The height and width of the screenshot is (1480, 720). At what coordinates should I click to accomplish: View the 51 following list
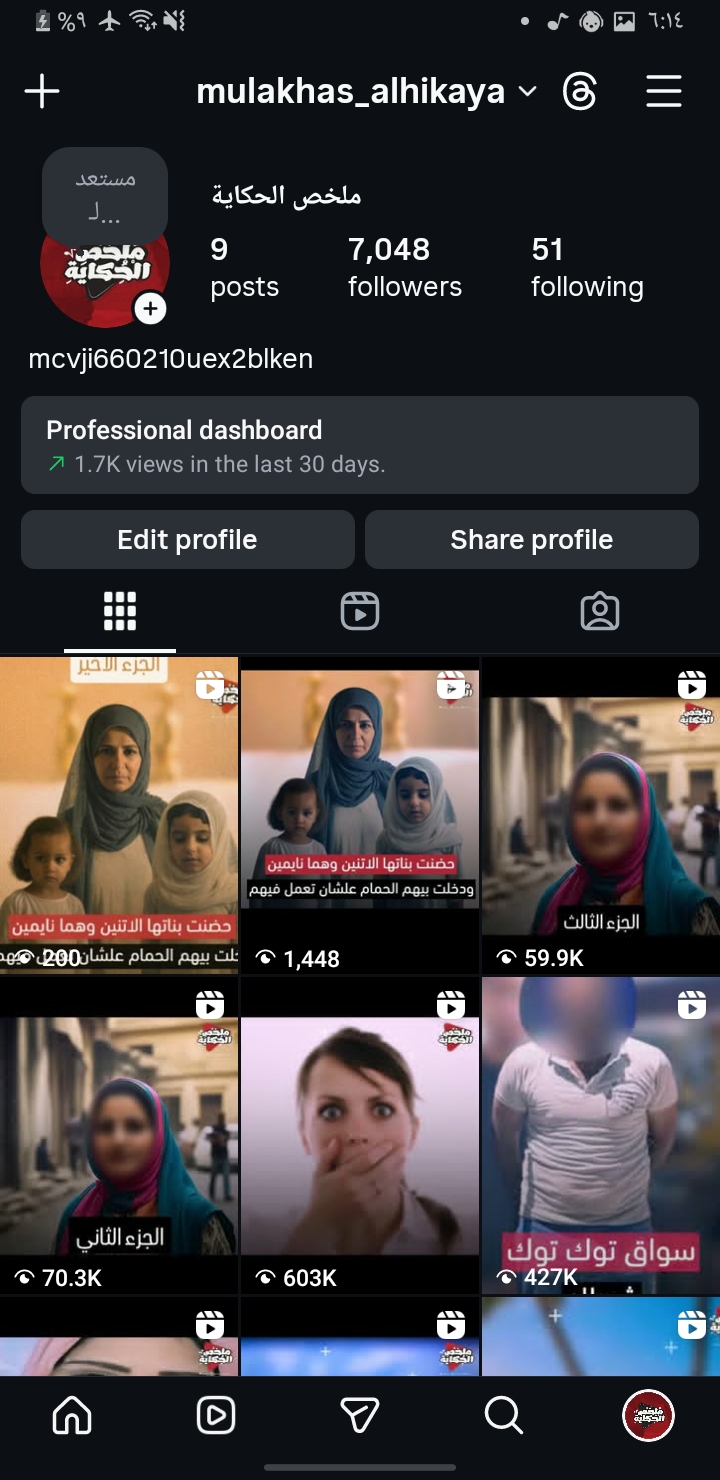tap(587, 267)
